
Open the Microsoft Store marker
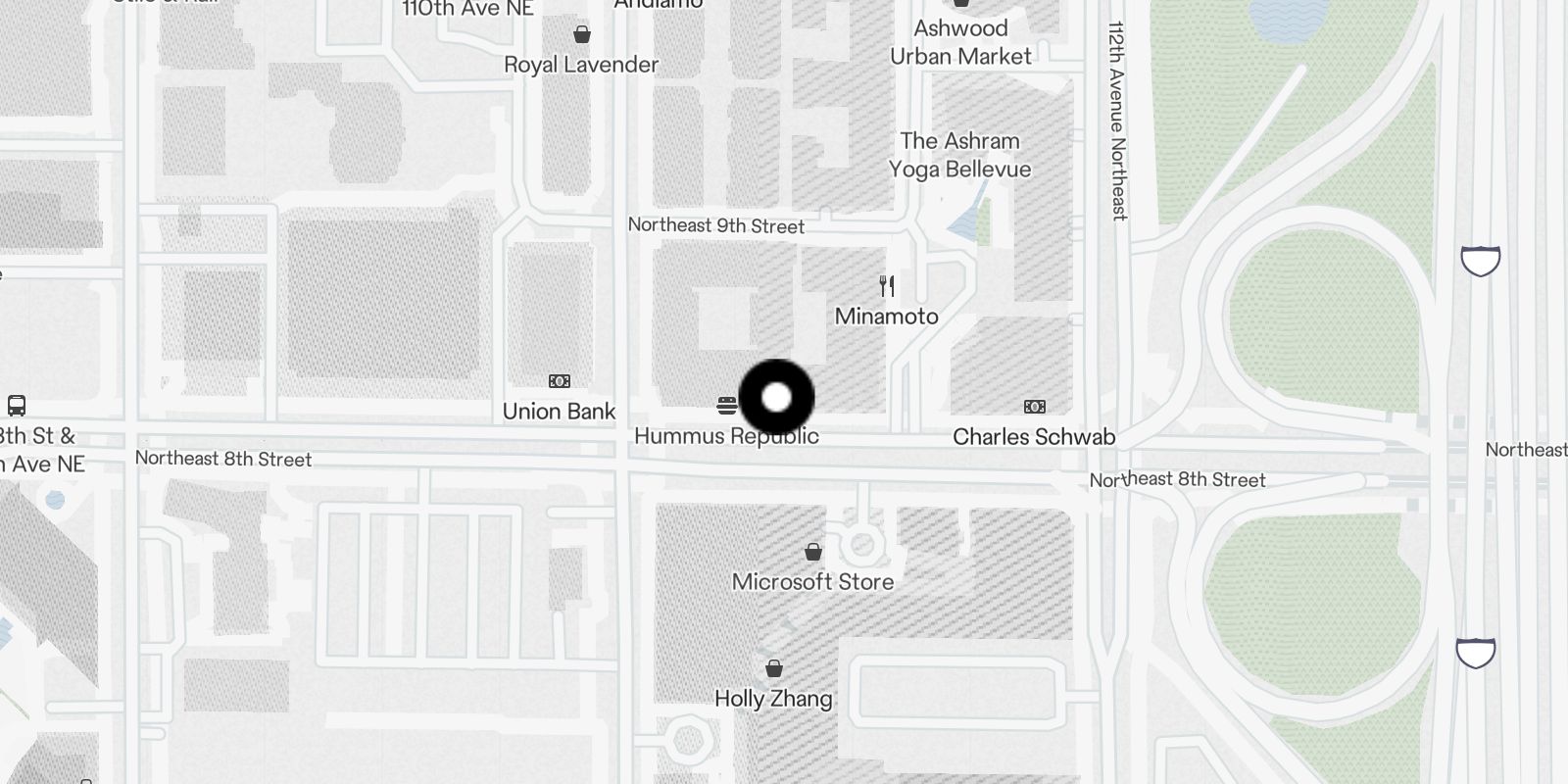click(812, 552)
